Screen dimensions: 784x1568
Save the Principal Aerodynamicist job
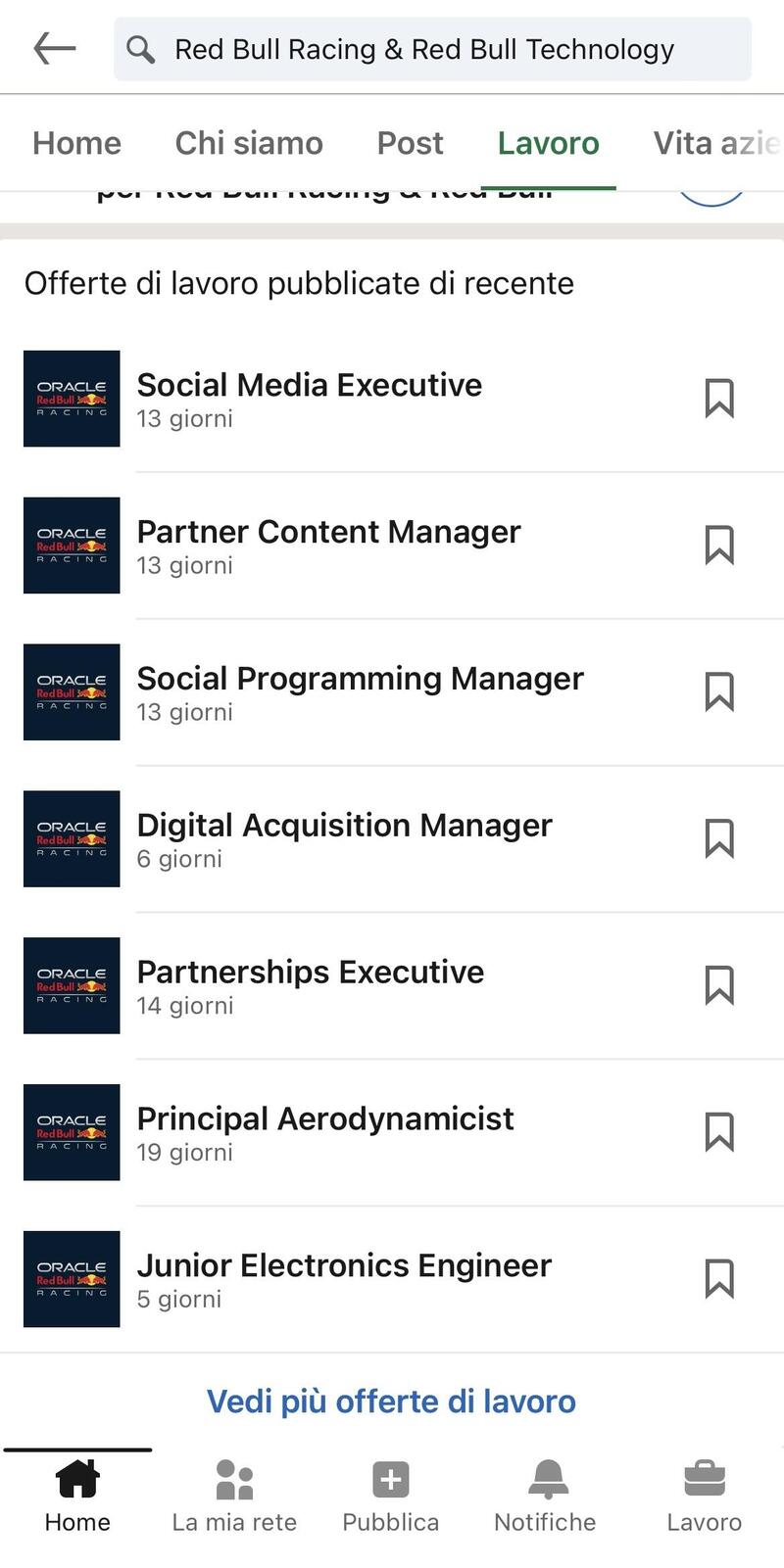(719, 1132)
